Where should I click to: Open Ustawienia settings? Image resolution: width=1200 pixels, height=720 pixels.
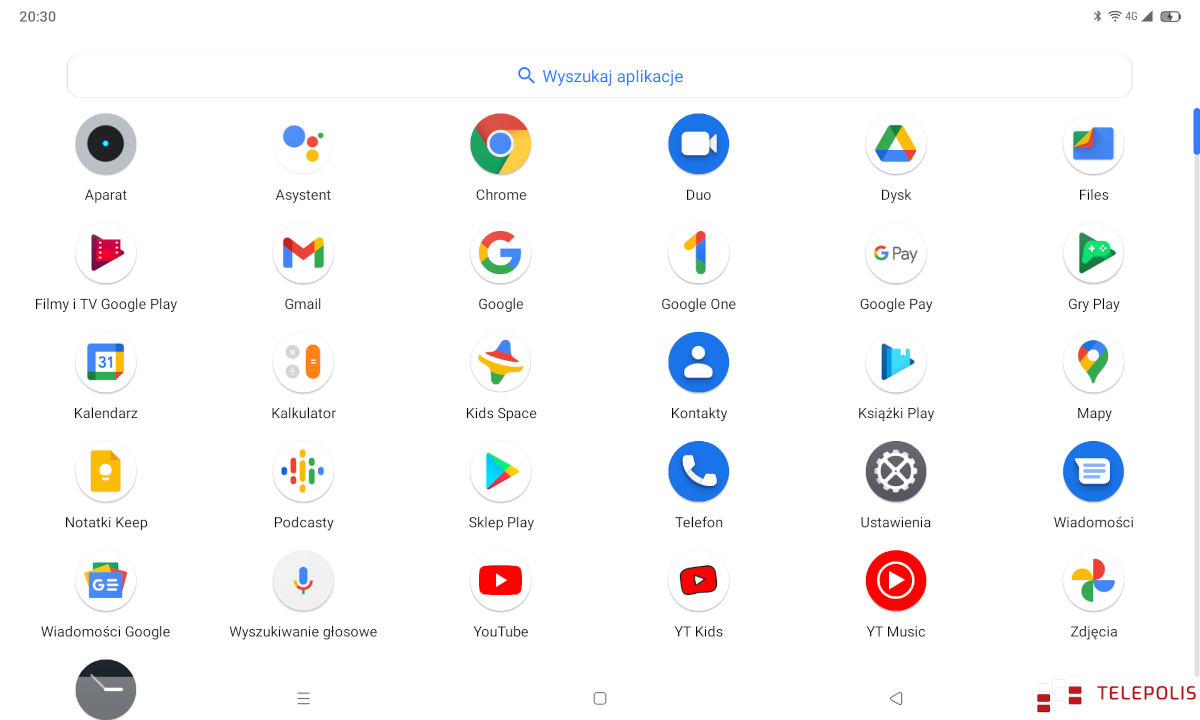coord(896,471)
